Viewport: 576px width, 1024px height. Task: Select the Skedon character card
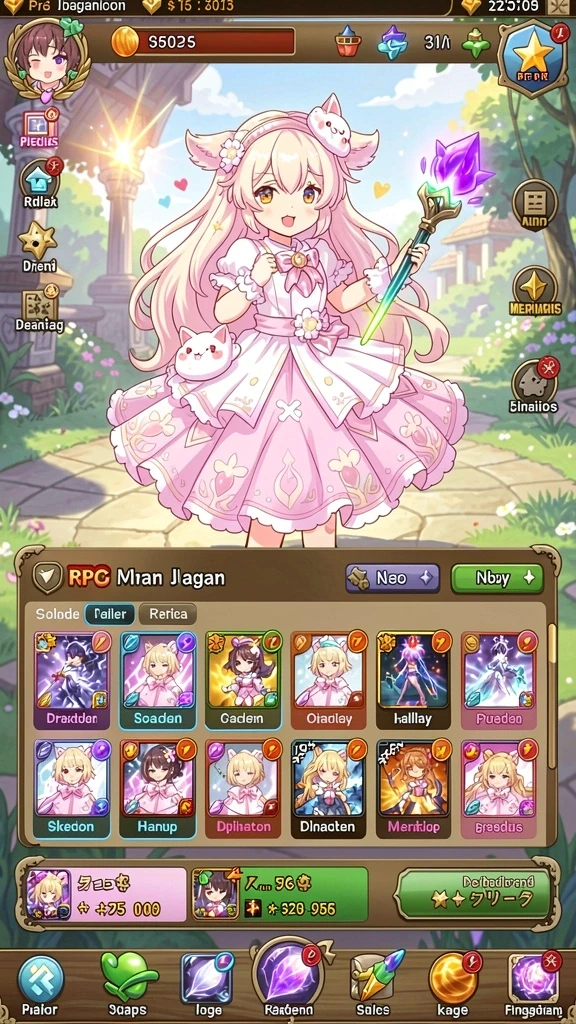click(72, 789)
